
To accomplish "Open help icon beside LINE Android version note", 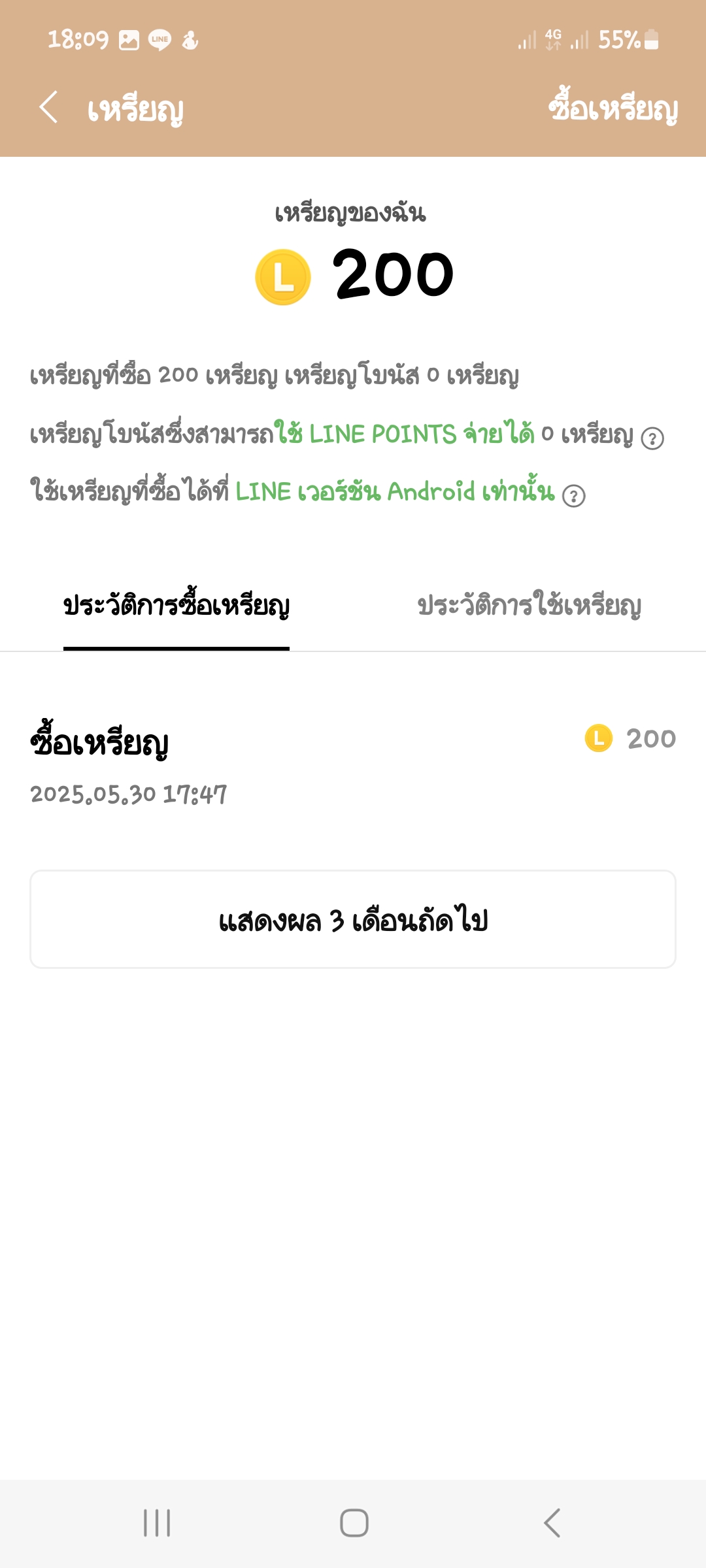I will tap(574, 496).
